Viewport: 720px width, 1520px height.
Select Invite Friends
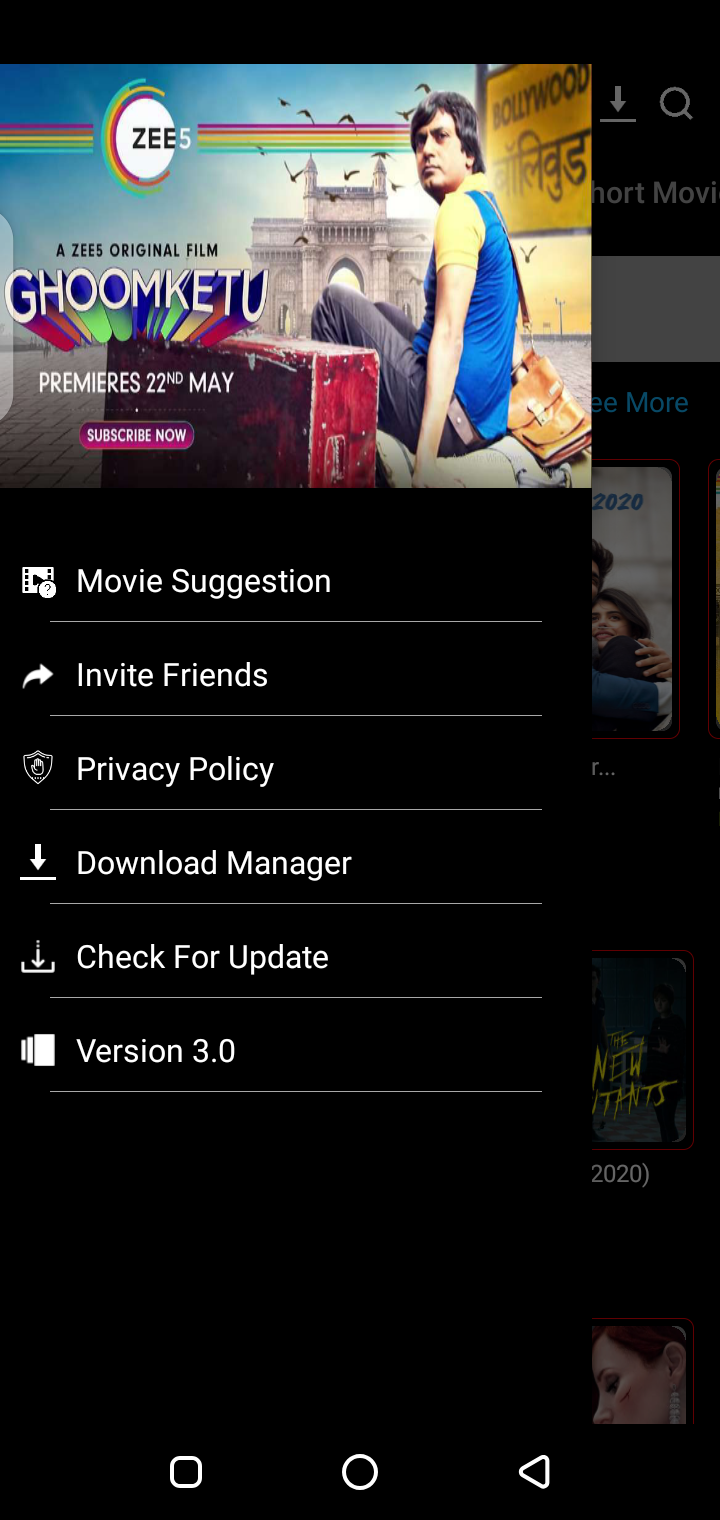click(x=172, y=675)
